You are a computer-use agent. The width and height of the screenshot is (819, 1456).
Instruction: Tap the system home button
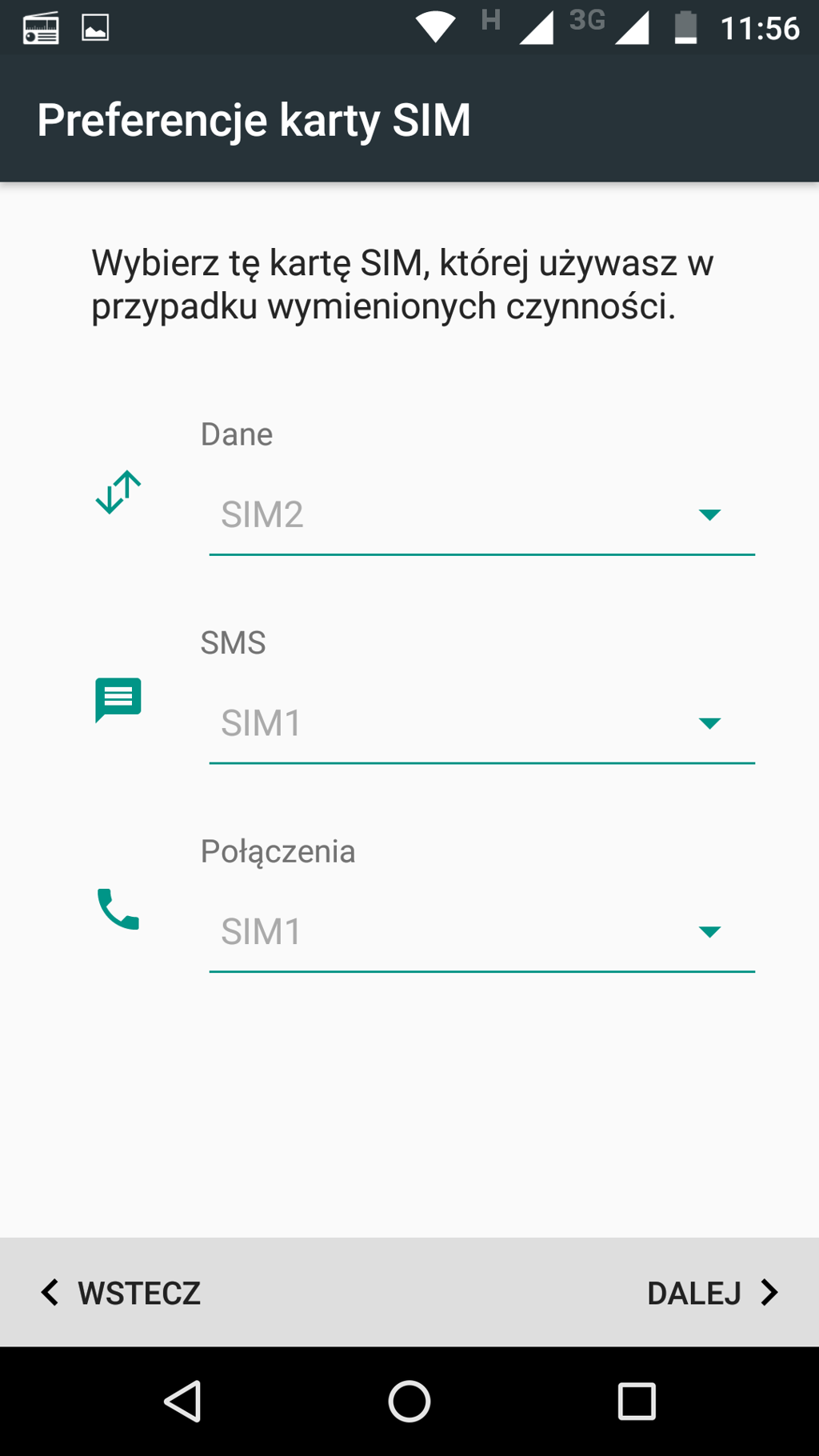(409, 1402)
